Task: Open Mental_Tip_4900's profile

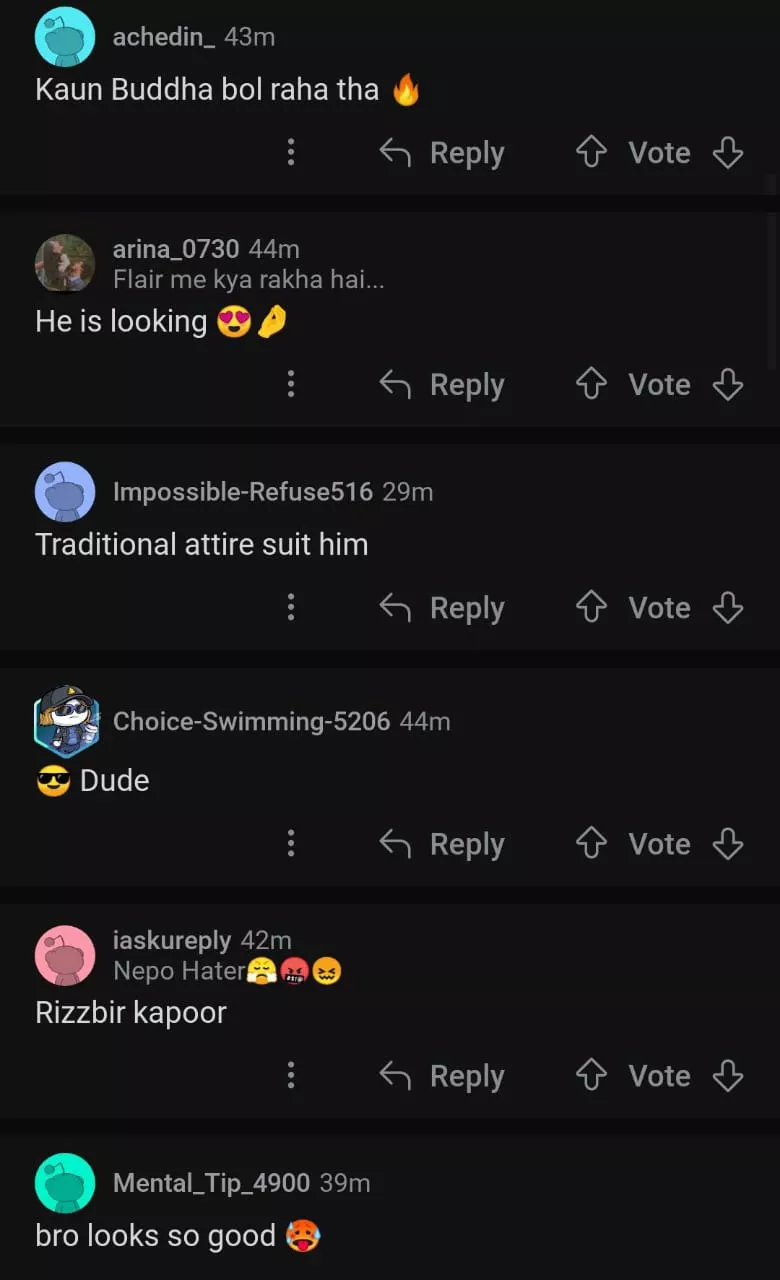Action: (x=211, y=1183)
